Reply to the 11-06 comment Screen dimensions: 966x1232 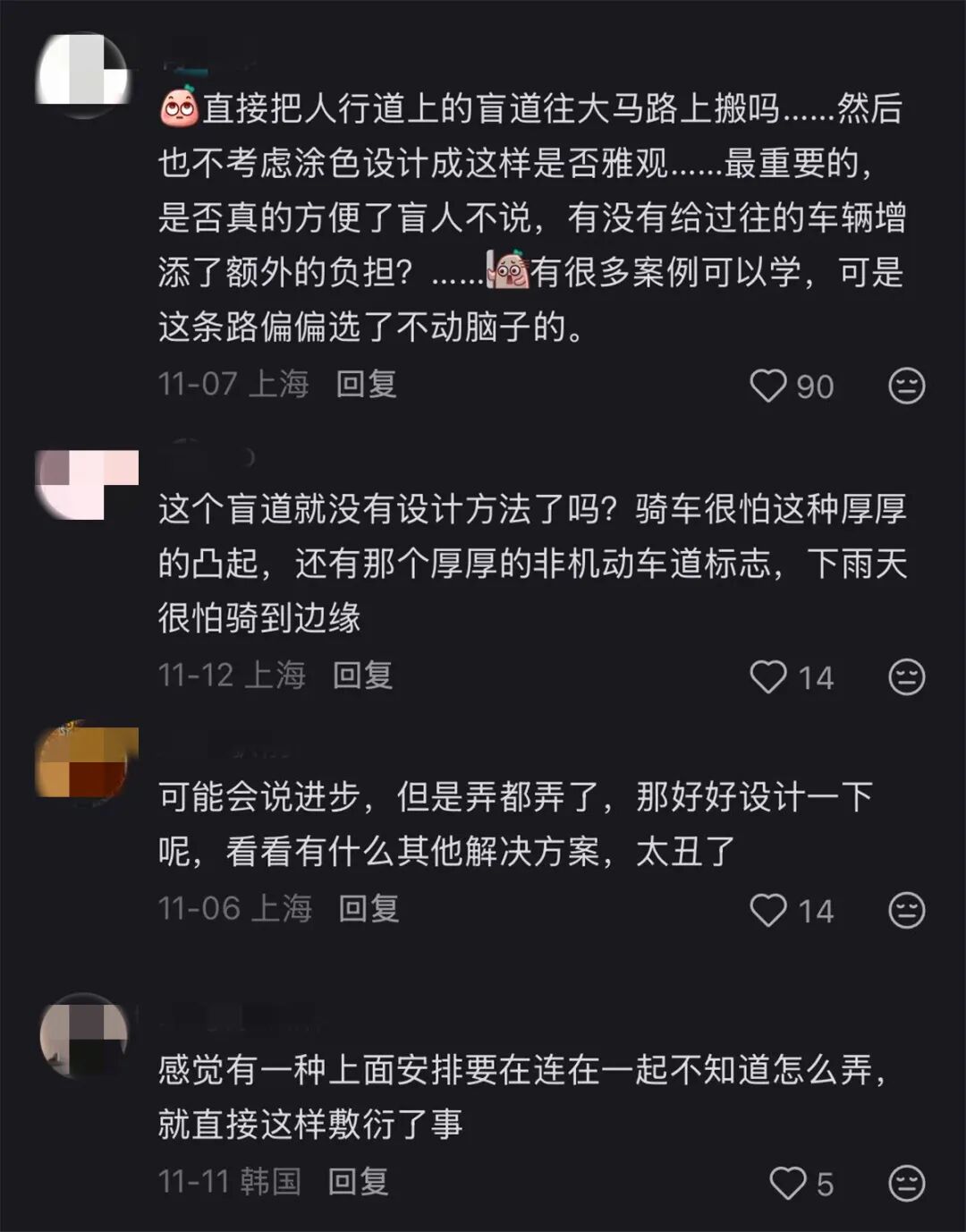(369, 909)
